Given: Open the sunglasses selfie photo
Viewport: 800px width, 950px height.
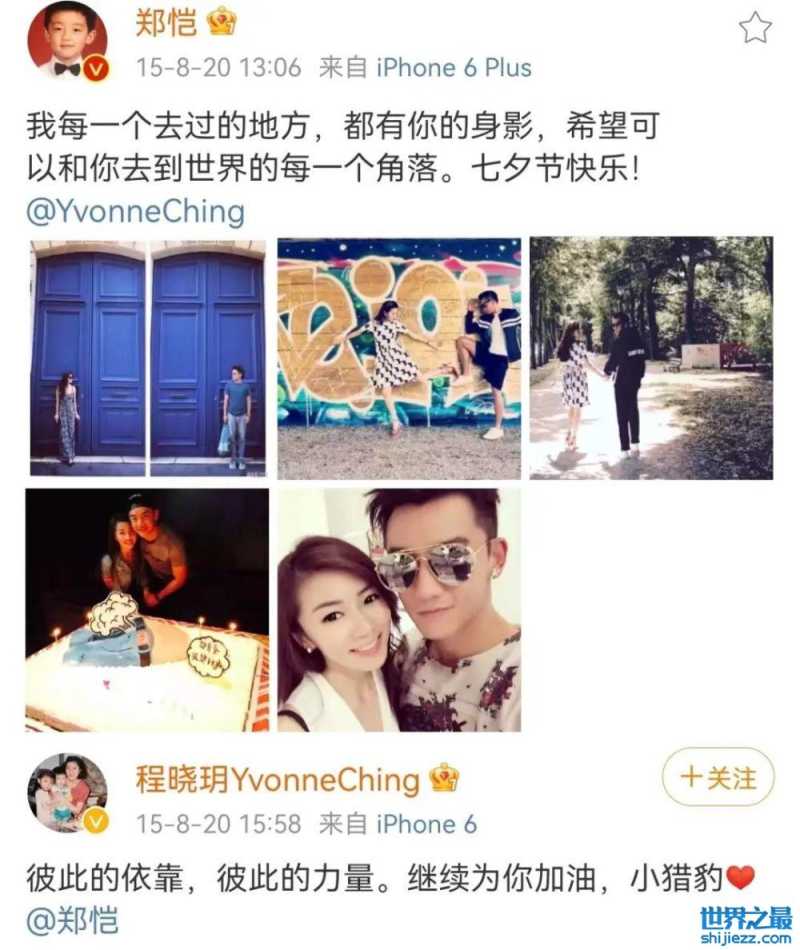Looking at the screenshot, I should 399,610.
